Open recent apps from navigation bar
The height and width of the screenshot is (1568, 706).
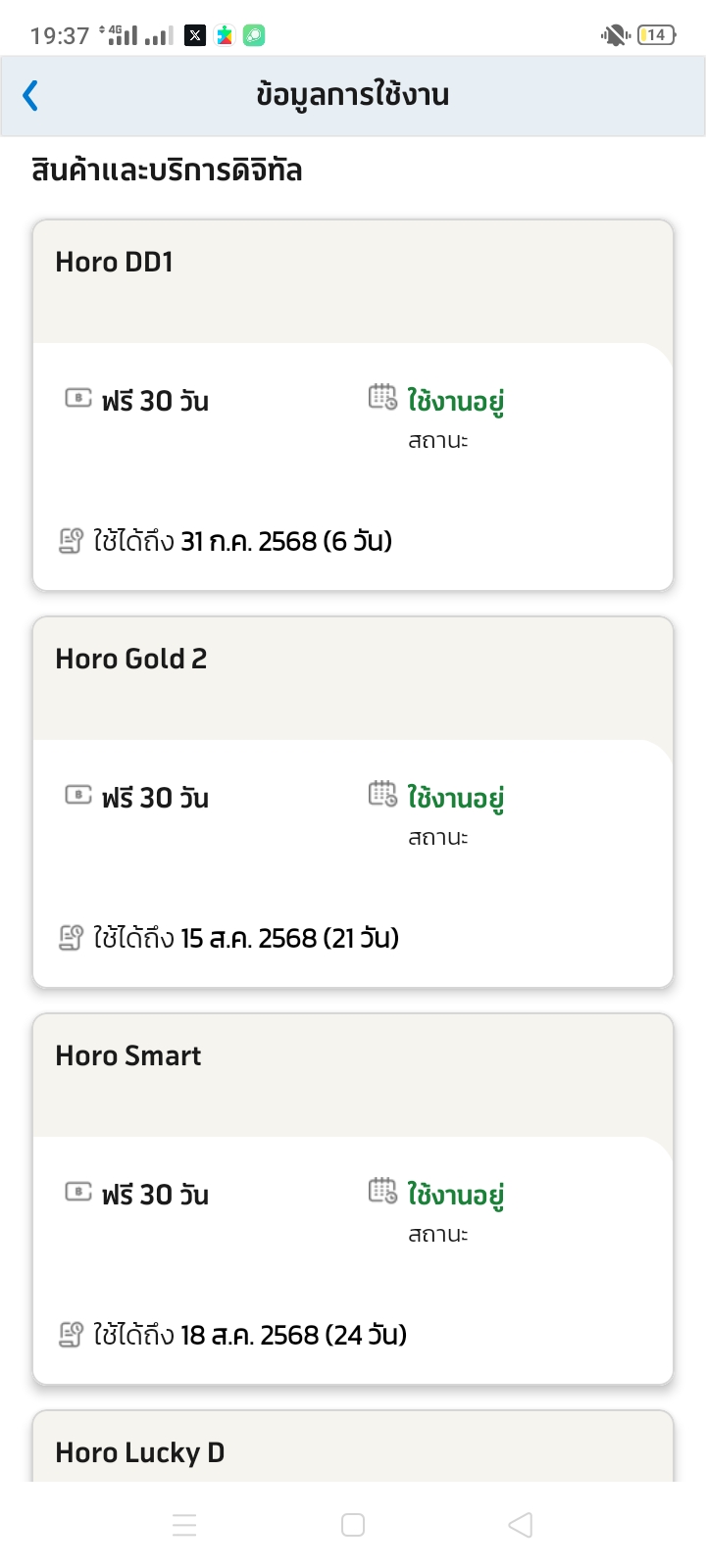tap(184, 1525)
